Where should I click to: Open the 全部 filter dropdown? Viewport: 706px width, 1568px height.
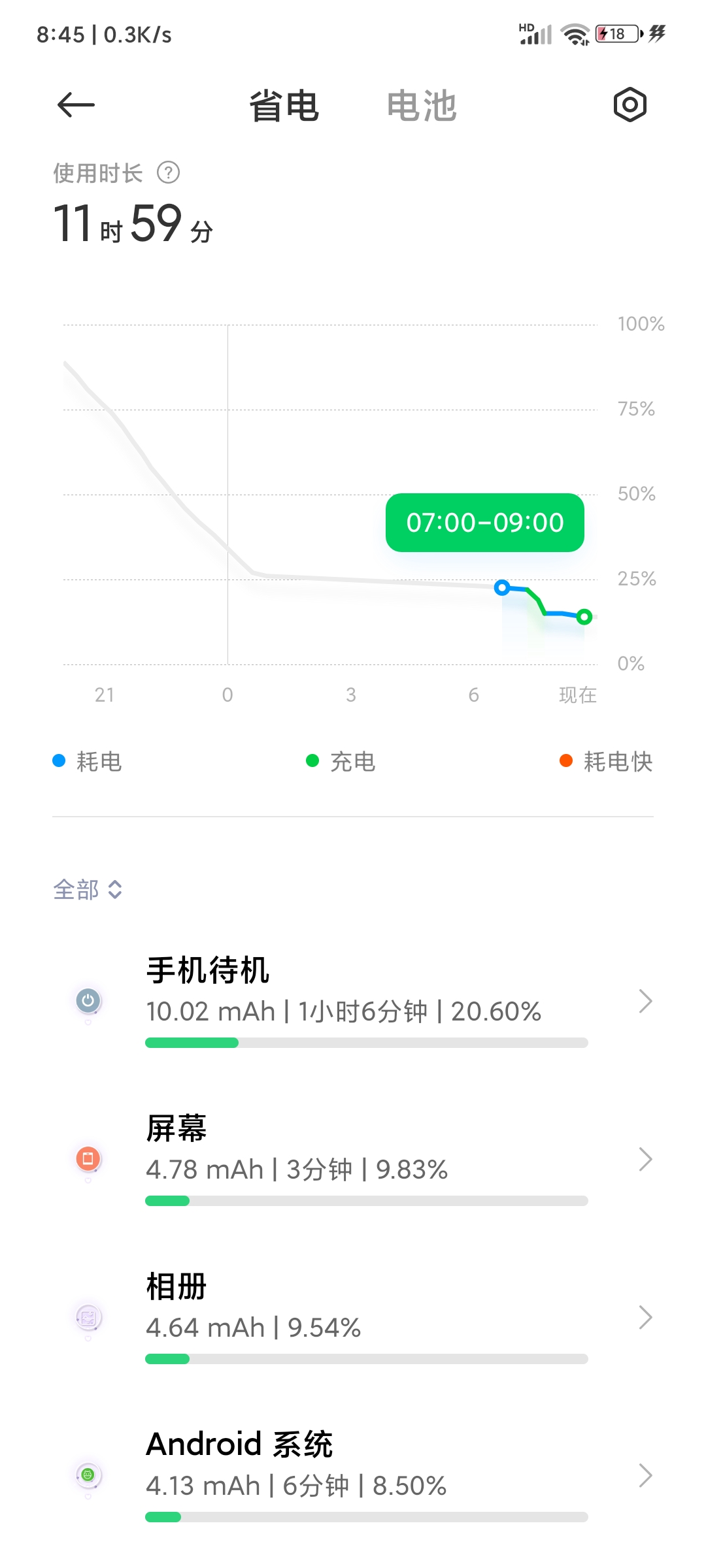pos(88,889)
